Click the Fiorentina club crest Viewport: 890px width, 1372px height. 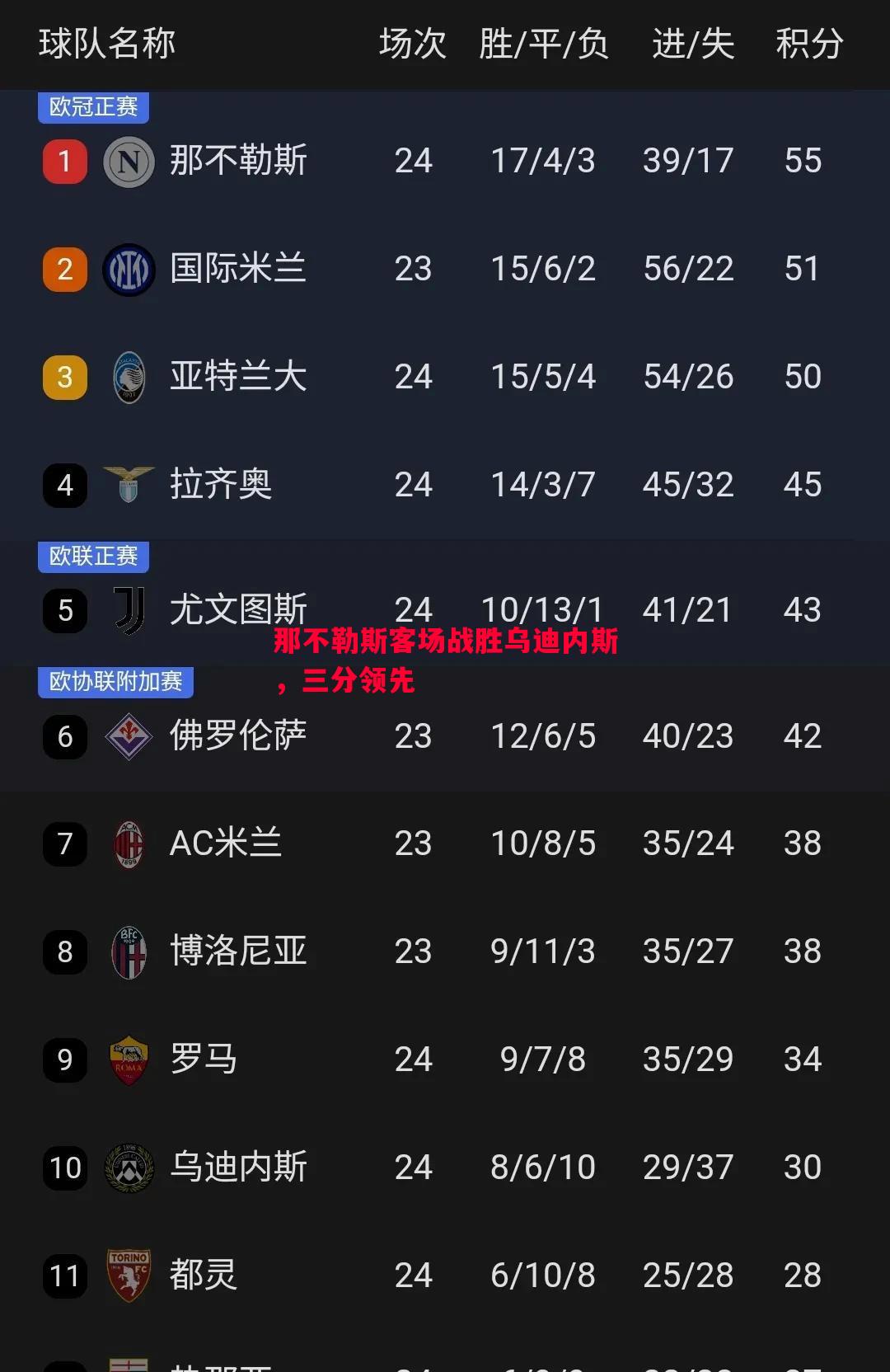coord(129,736)
